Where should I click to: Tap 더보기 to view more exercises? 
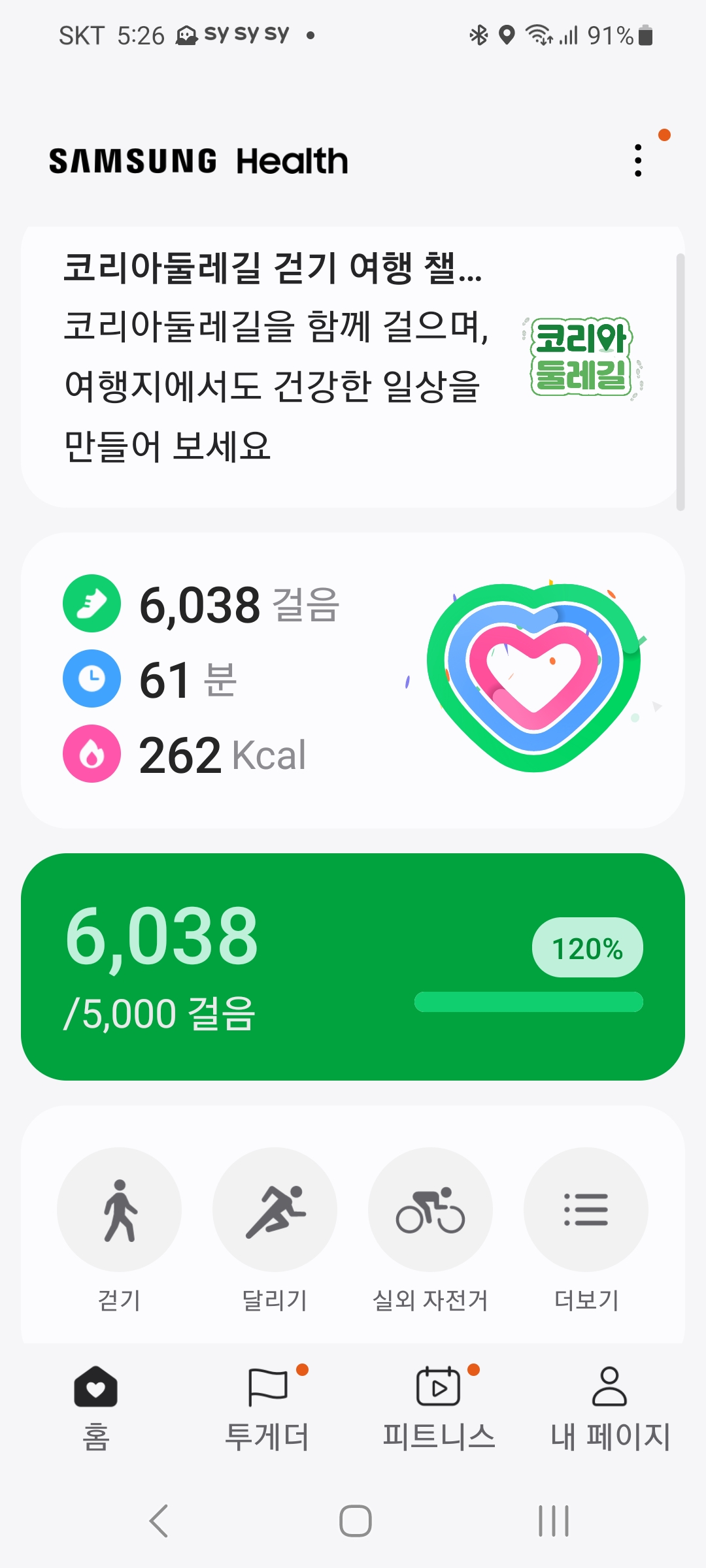[x=586, y=1209]
